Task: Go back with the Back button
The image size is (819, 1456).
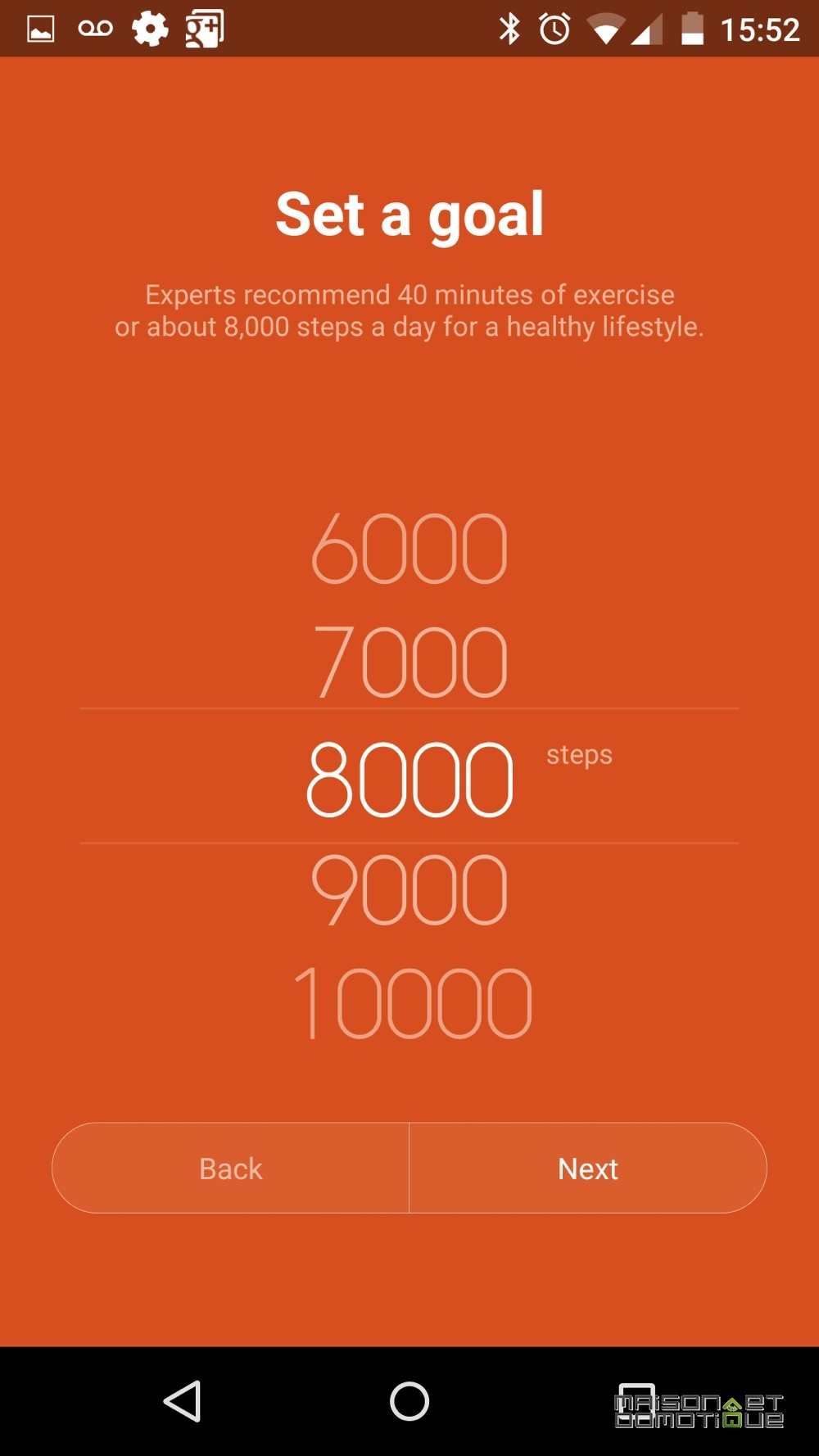Action: click(230, 1168)
